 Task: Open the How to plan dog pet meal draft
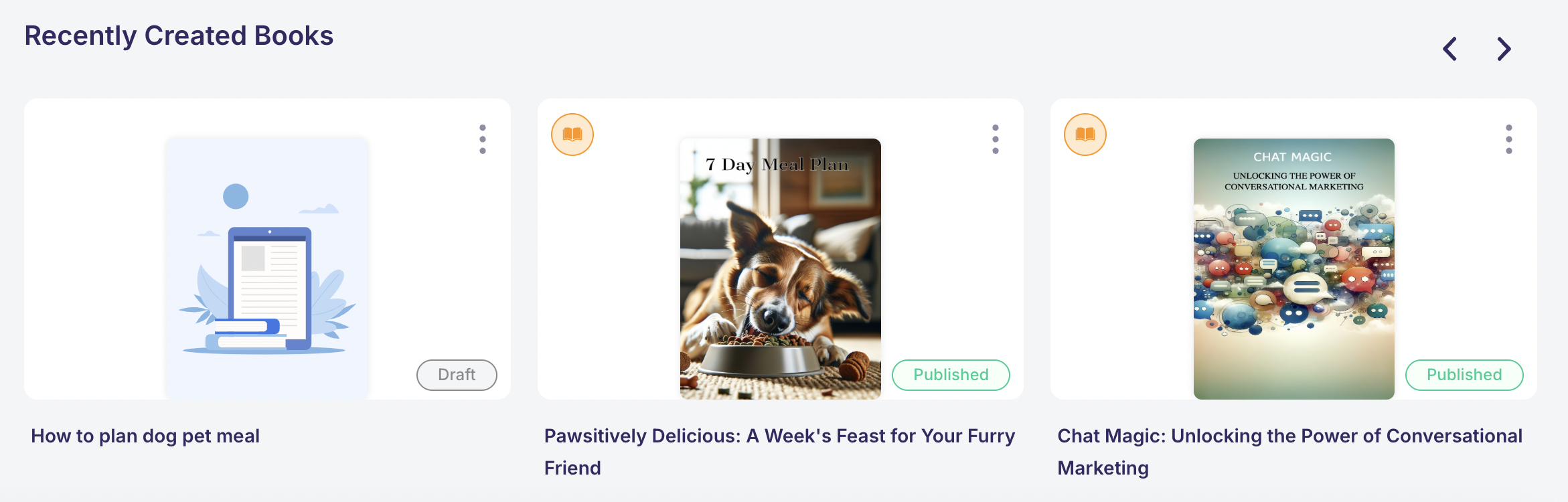[x=267, y=268]
